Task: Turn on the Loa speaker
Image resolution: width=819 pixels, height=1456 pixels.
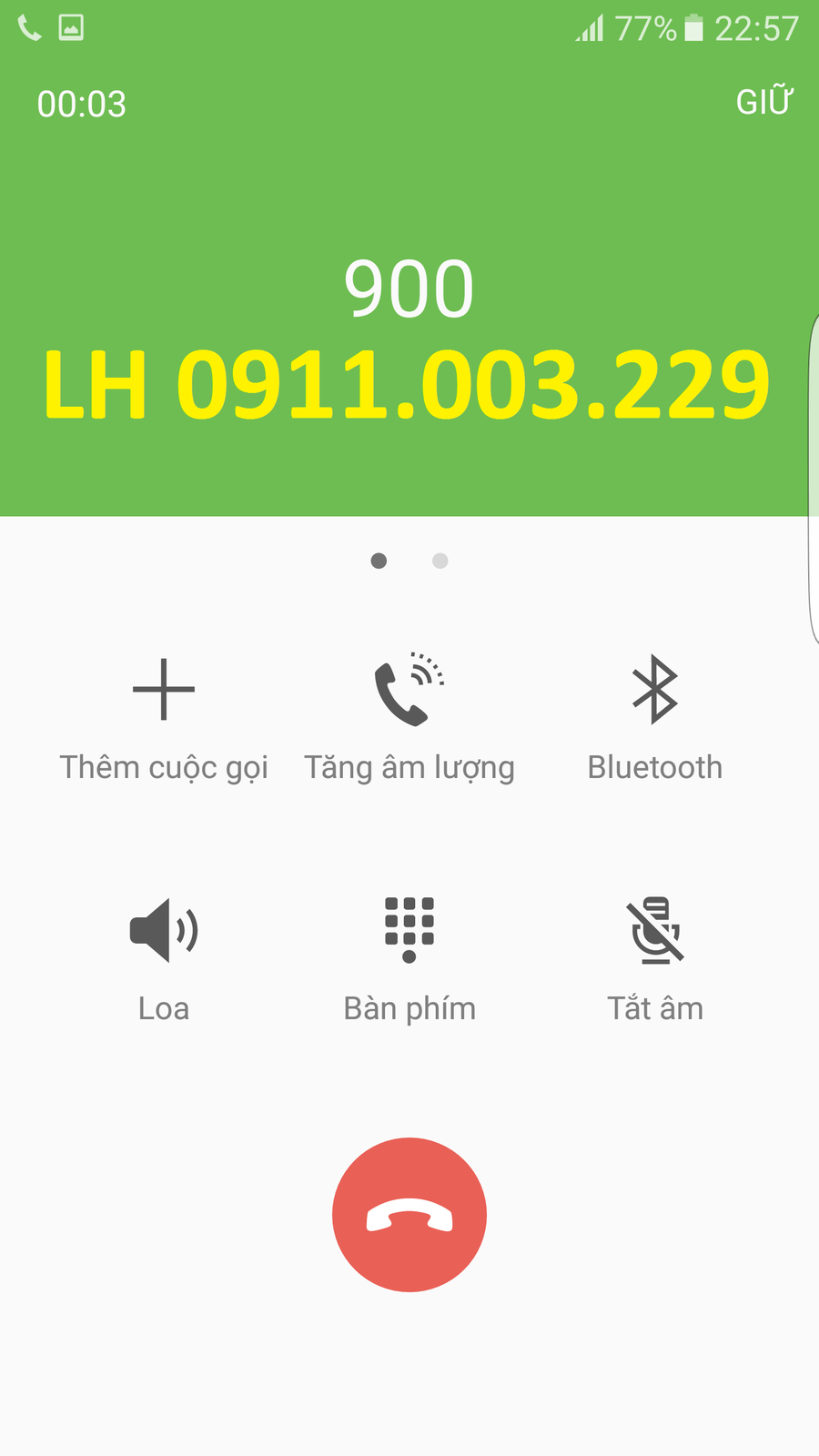Action: (164, 957)
